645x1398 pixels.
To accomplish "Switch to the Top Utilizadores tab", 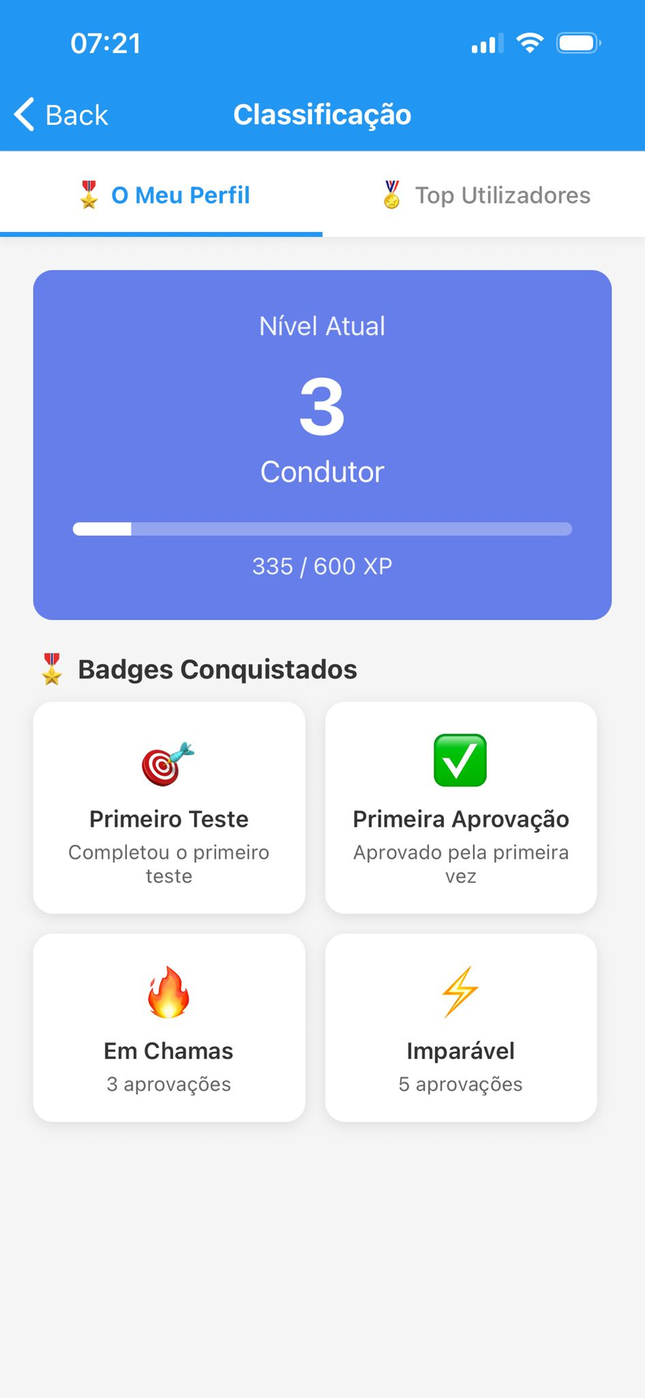I will point(484,195).
